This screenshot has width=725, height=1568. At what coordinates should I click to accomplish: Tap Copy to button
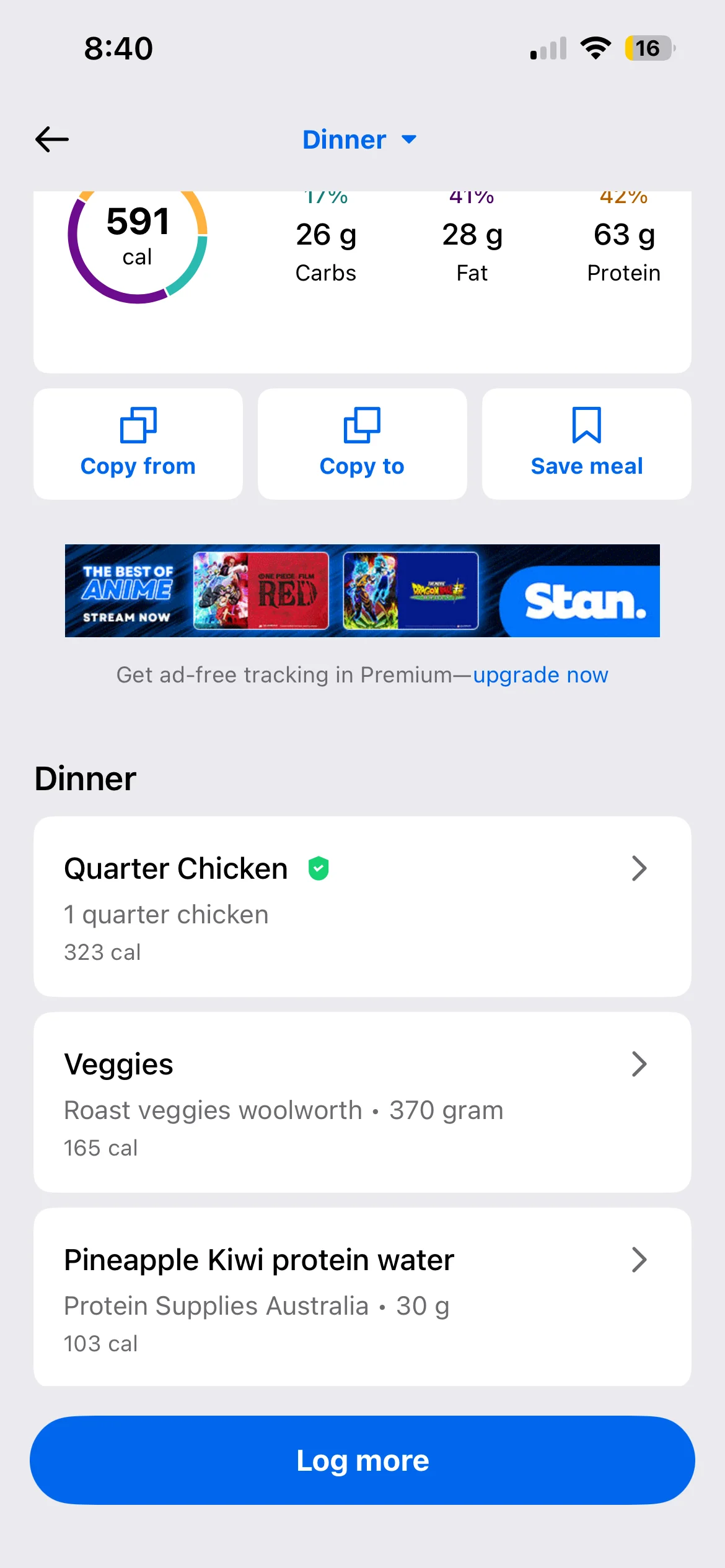click(x=362, y=443)
